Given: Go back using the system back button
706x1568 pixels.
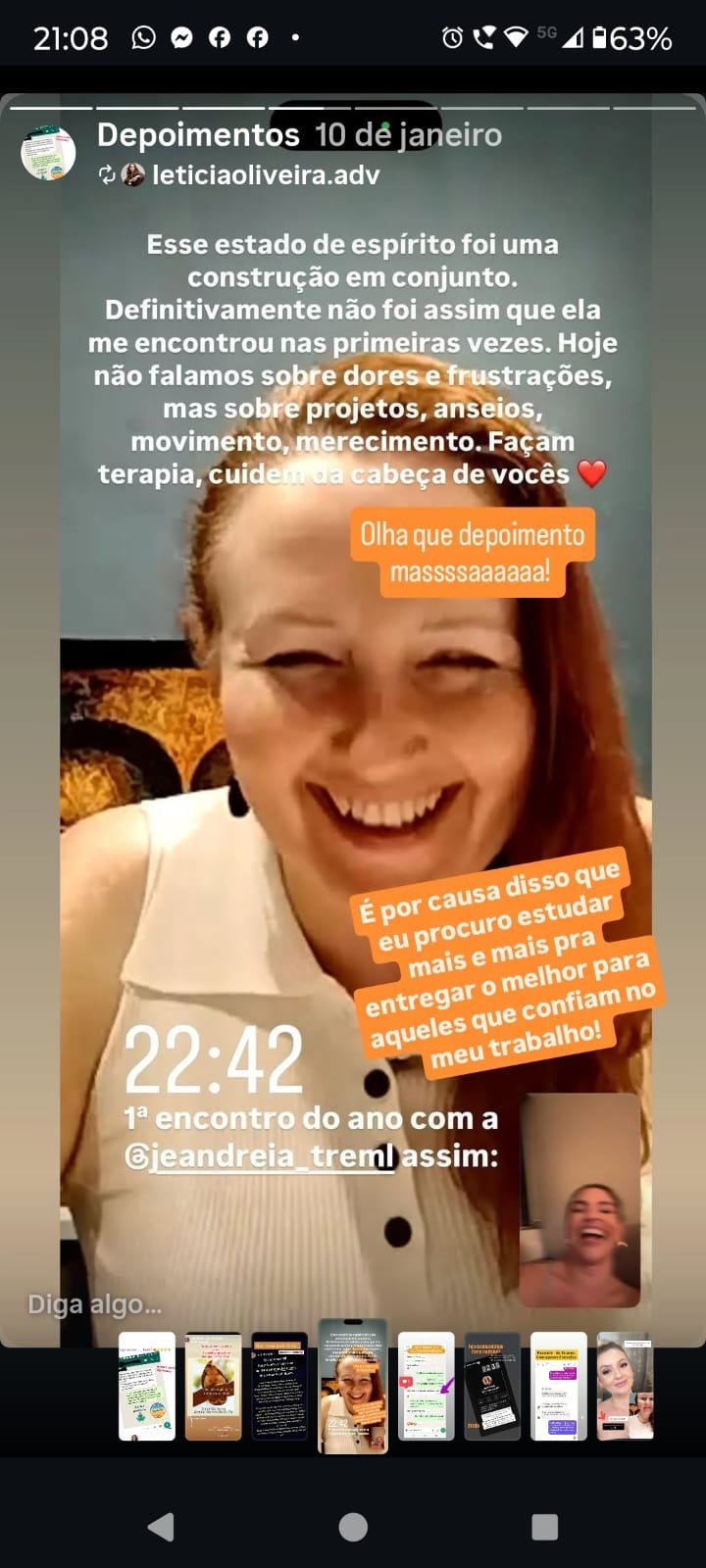Looking at the screenshot, I should pos(161,1526).
